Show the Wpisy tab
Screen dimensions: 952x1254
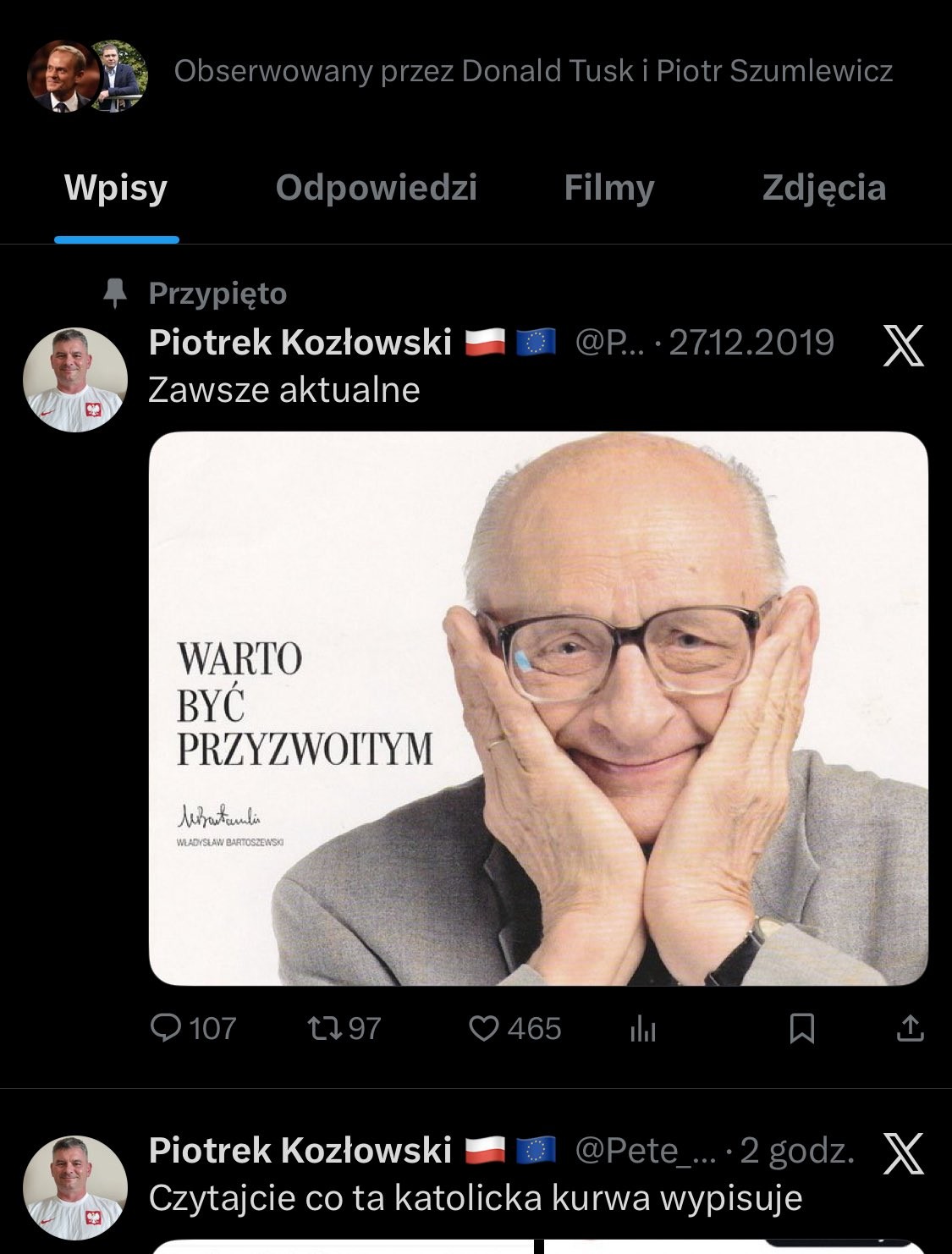[x=116, y=188]
